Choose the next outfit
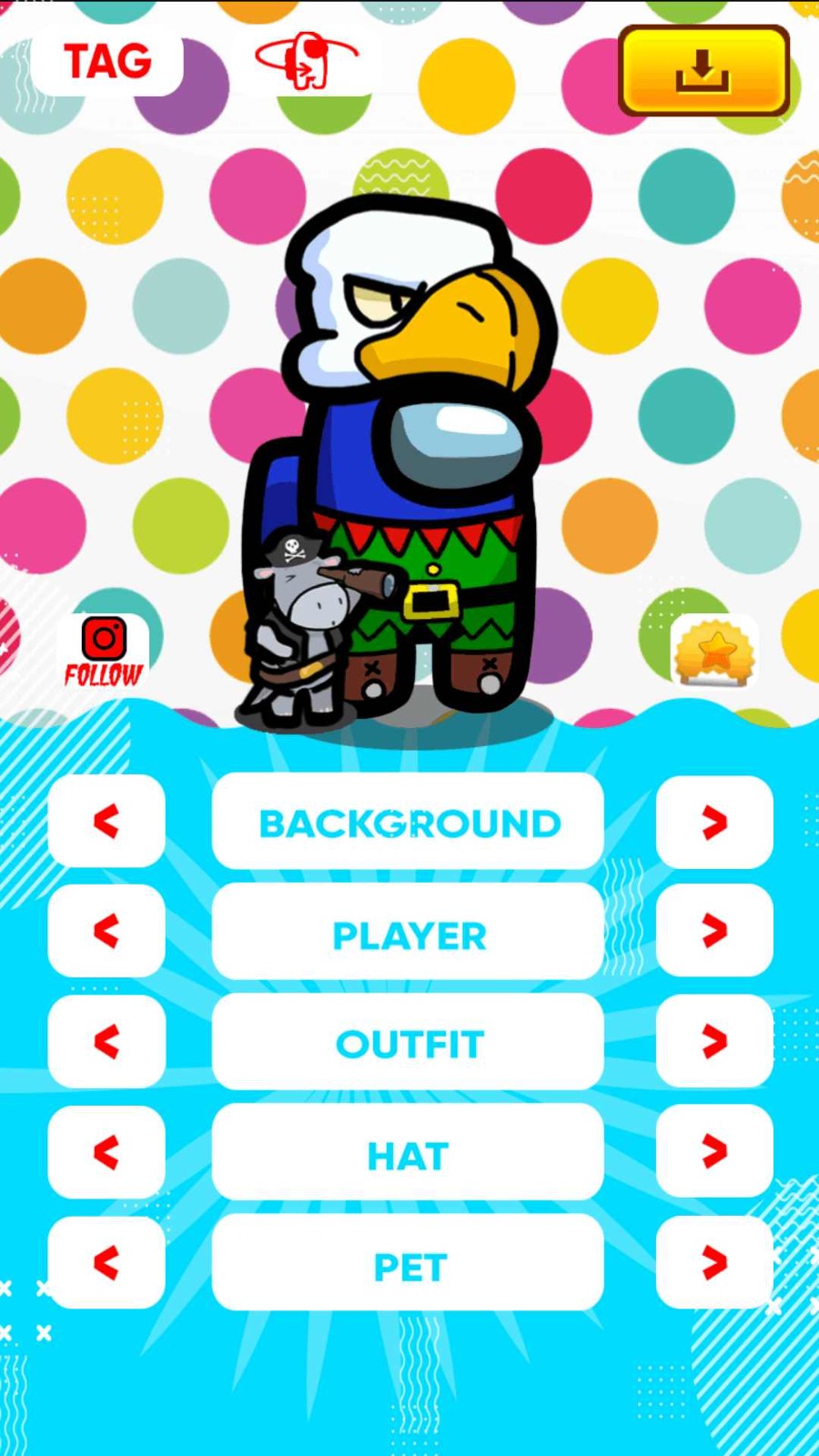Screen dimensions: 819x1456 (x=714, y=1042)
